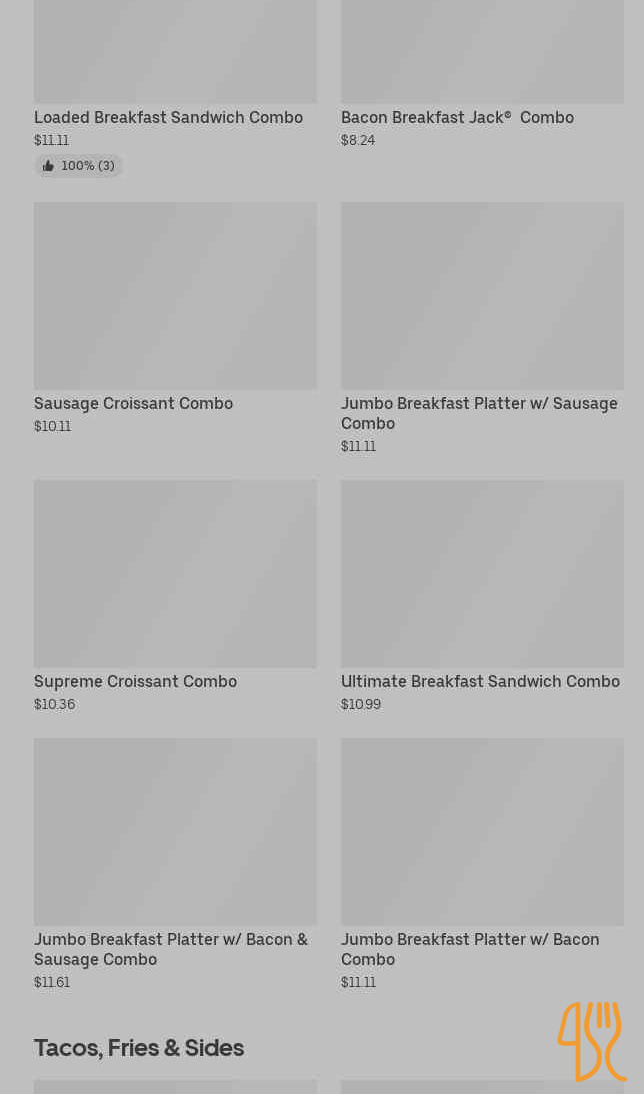Viewport: 644px width, 1094px height.
Task: View Jumbo Breakfast Platter w/ Sausage Combo
Action: (x=482, y=329)
